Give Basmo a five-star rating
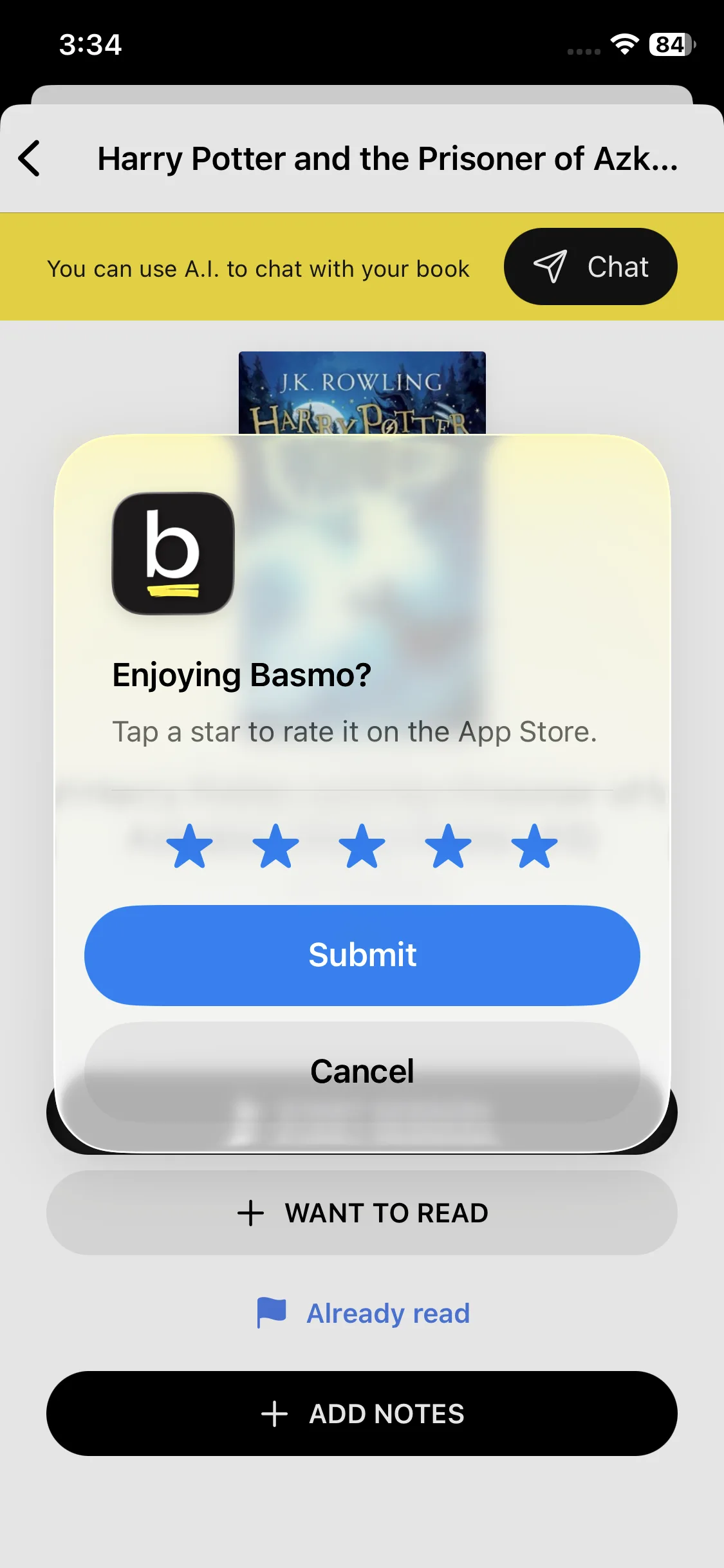724x1568 pixels. click(x=534, y=846)
